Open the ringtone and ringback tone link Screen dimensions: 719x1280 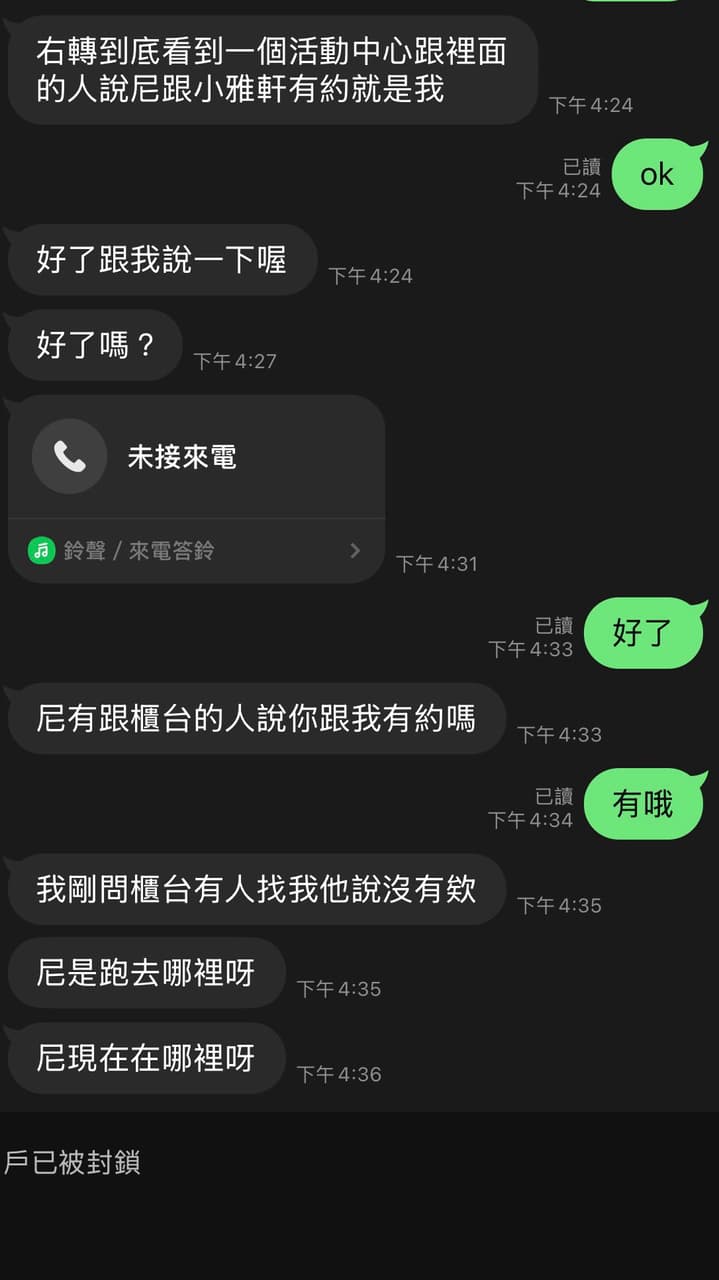[x=196, y=550]
